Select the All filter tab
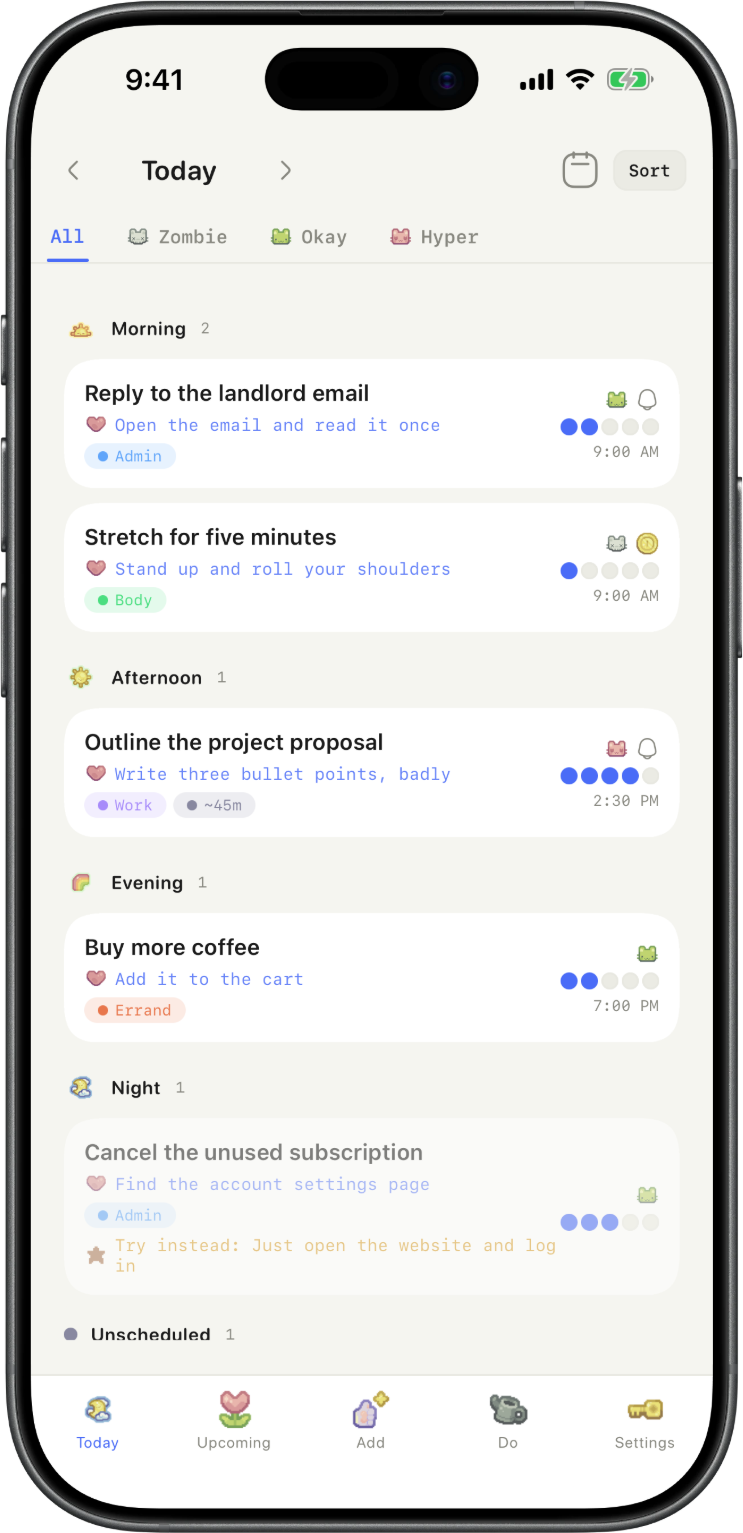The height and width of the screenshot is (1533, 743). tap(67, 237)
